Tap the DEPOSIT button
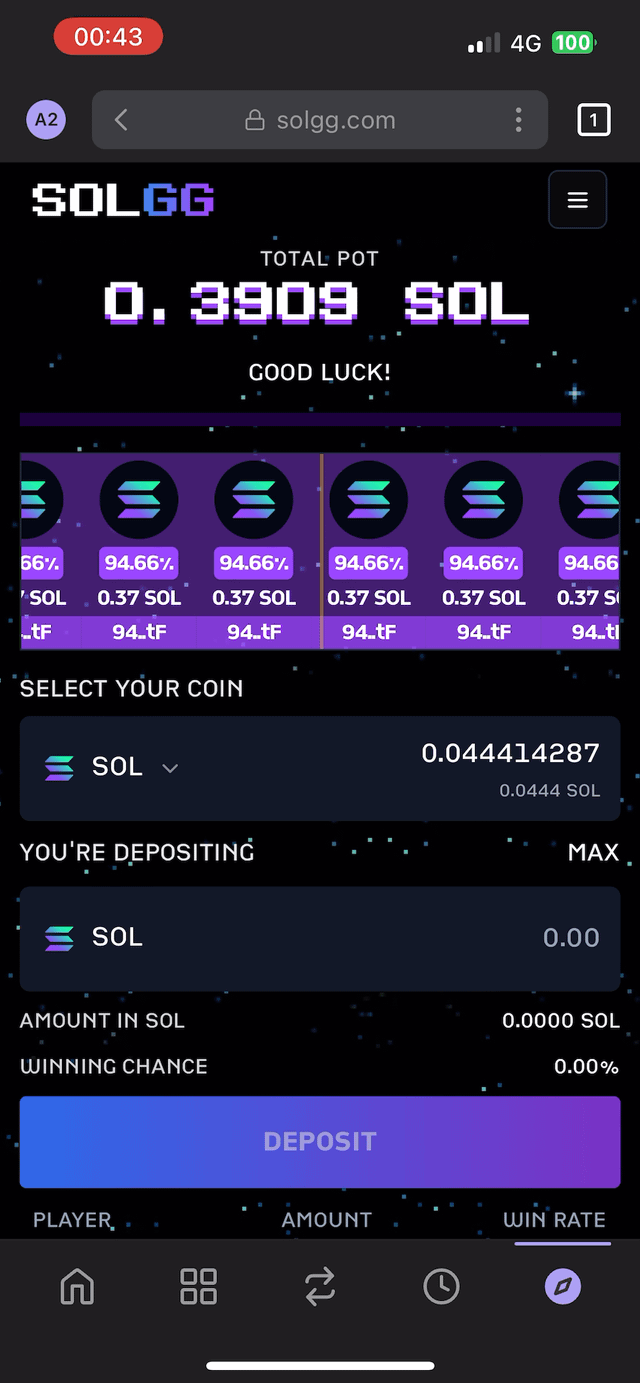 320,1141
